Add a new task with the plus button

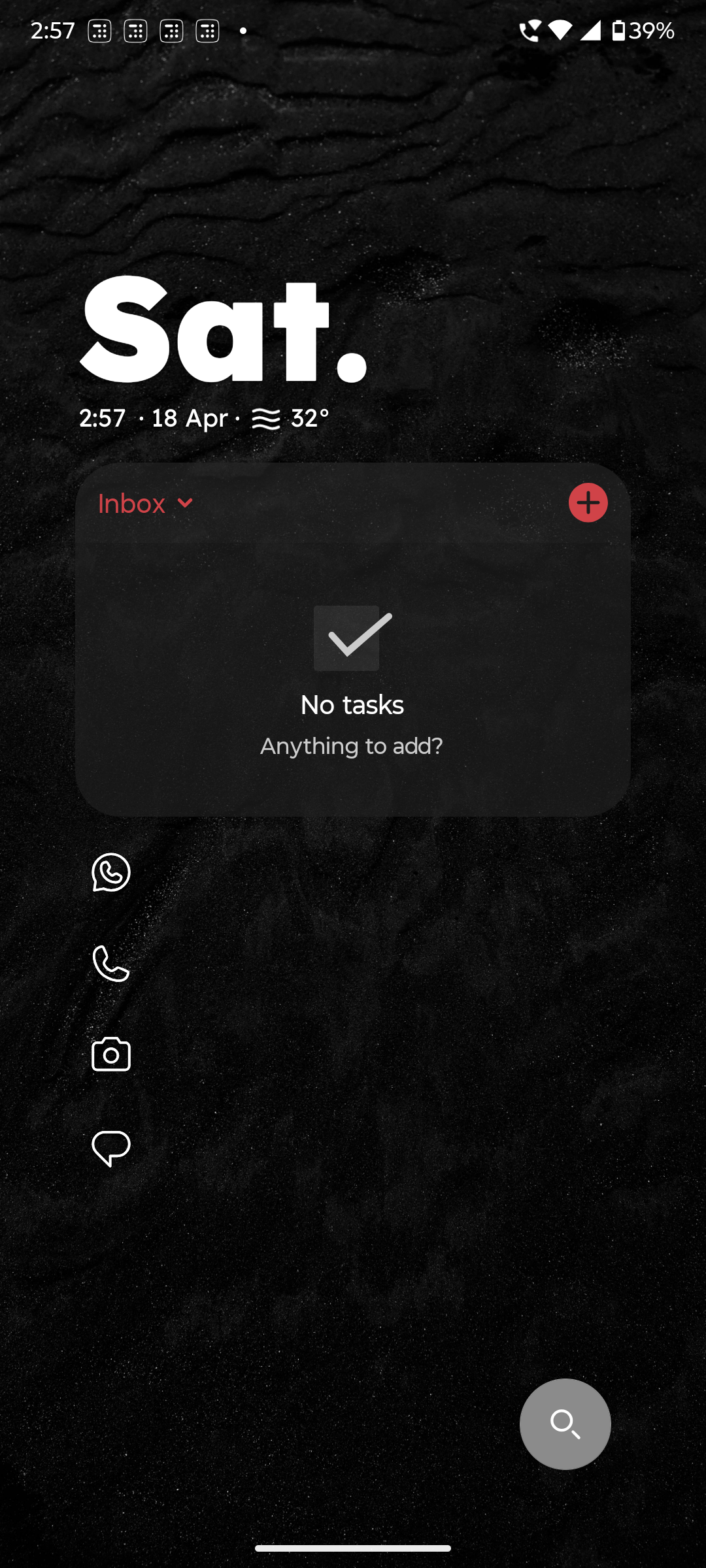point(588,502)
